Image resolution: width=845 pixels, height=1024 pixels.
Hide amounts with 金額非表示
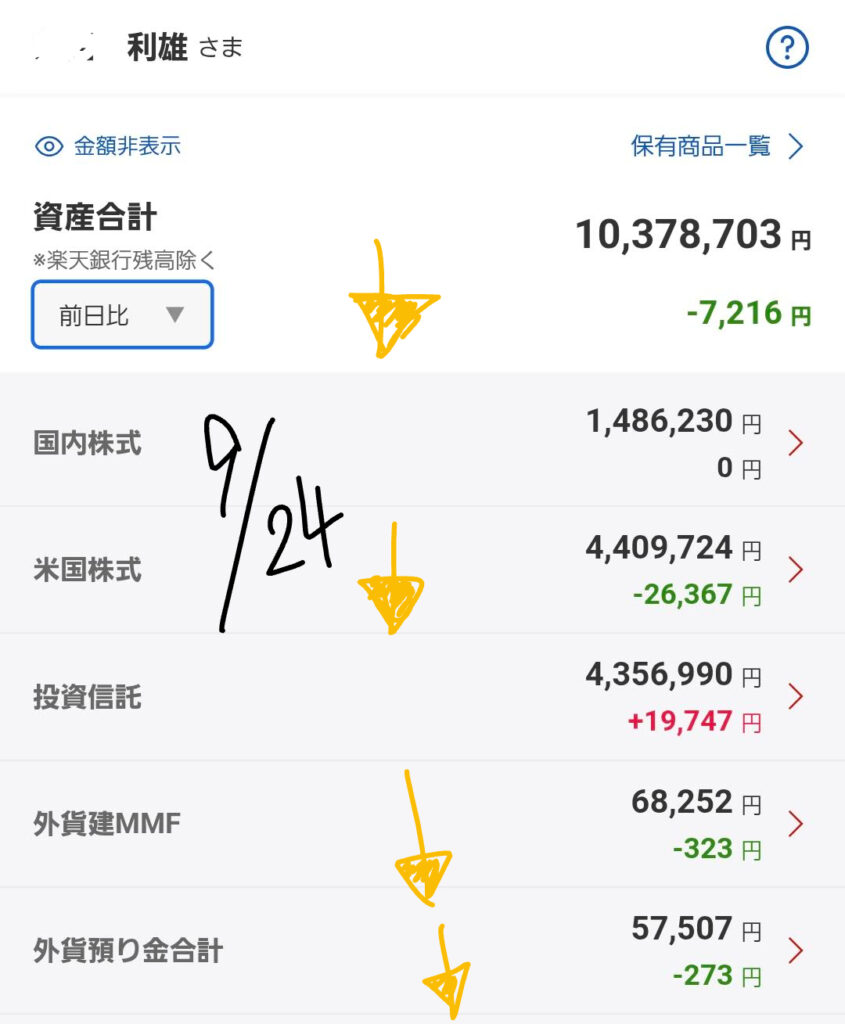(x=108, y=146)
